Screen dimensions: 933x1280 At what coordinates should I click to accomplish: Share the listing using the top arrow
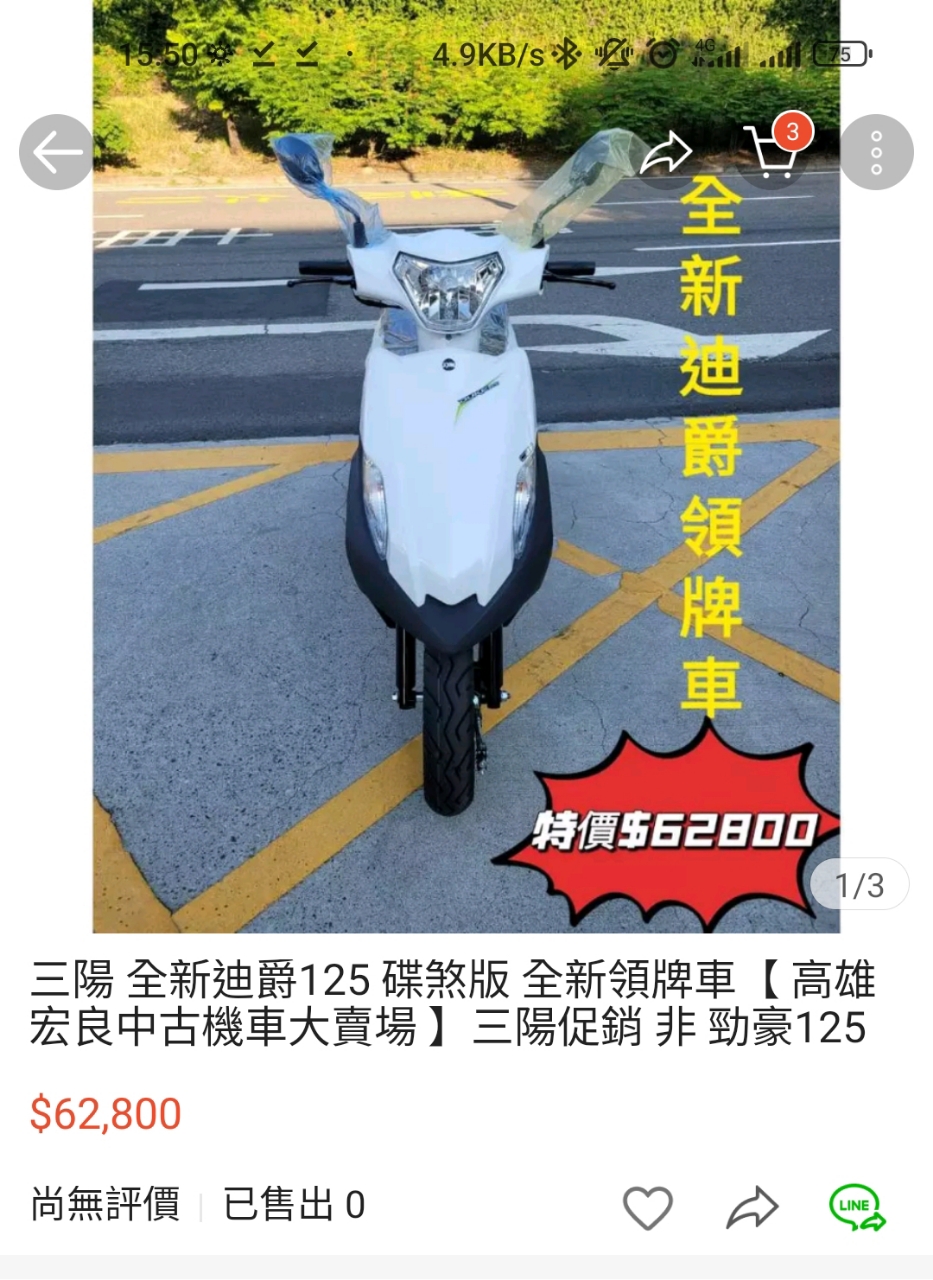(x=666, y=153)
